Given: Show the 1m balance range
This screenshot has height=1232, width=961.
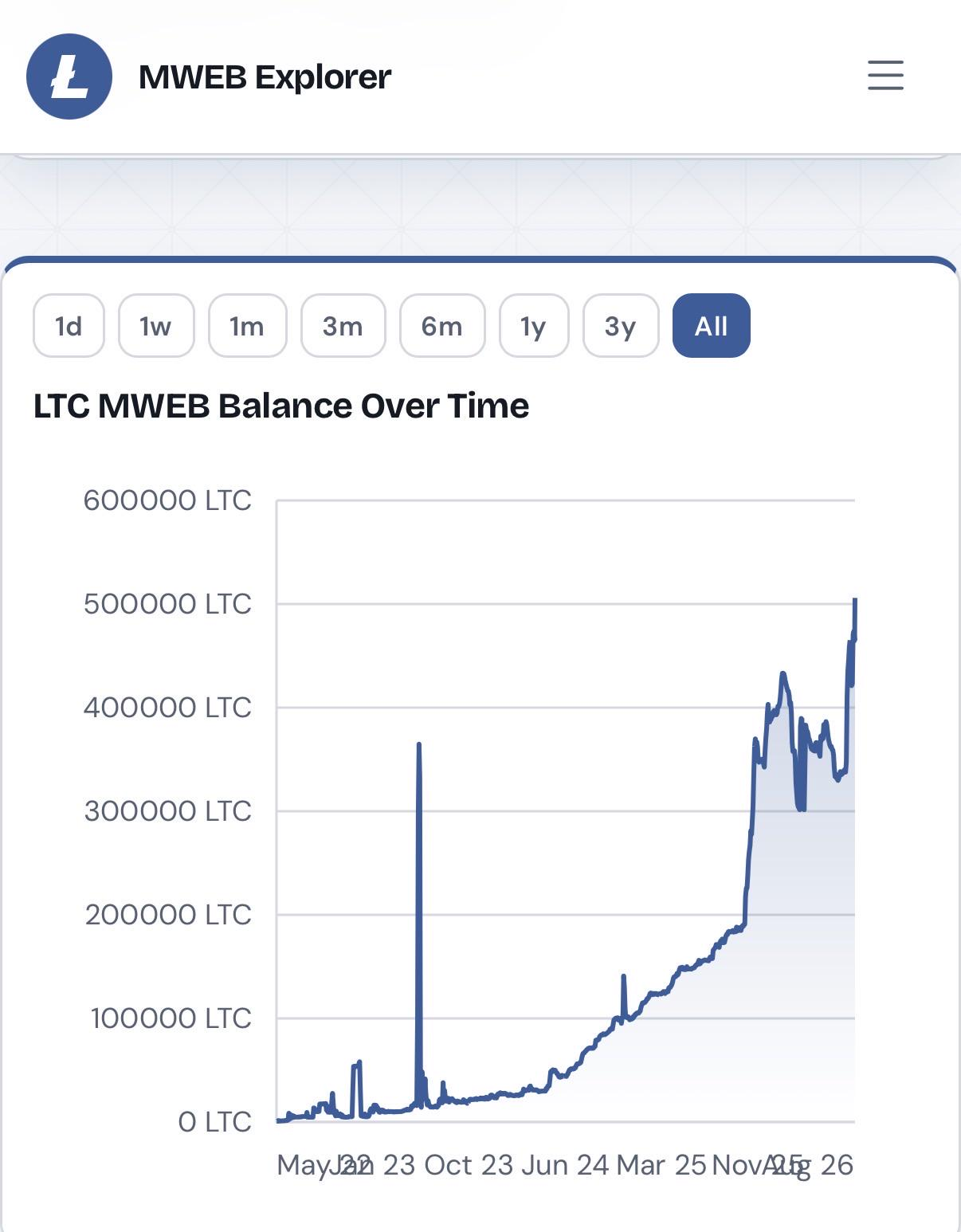Looking at the screenshot, I should click(247, 326).
